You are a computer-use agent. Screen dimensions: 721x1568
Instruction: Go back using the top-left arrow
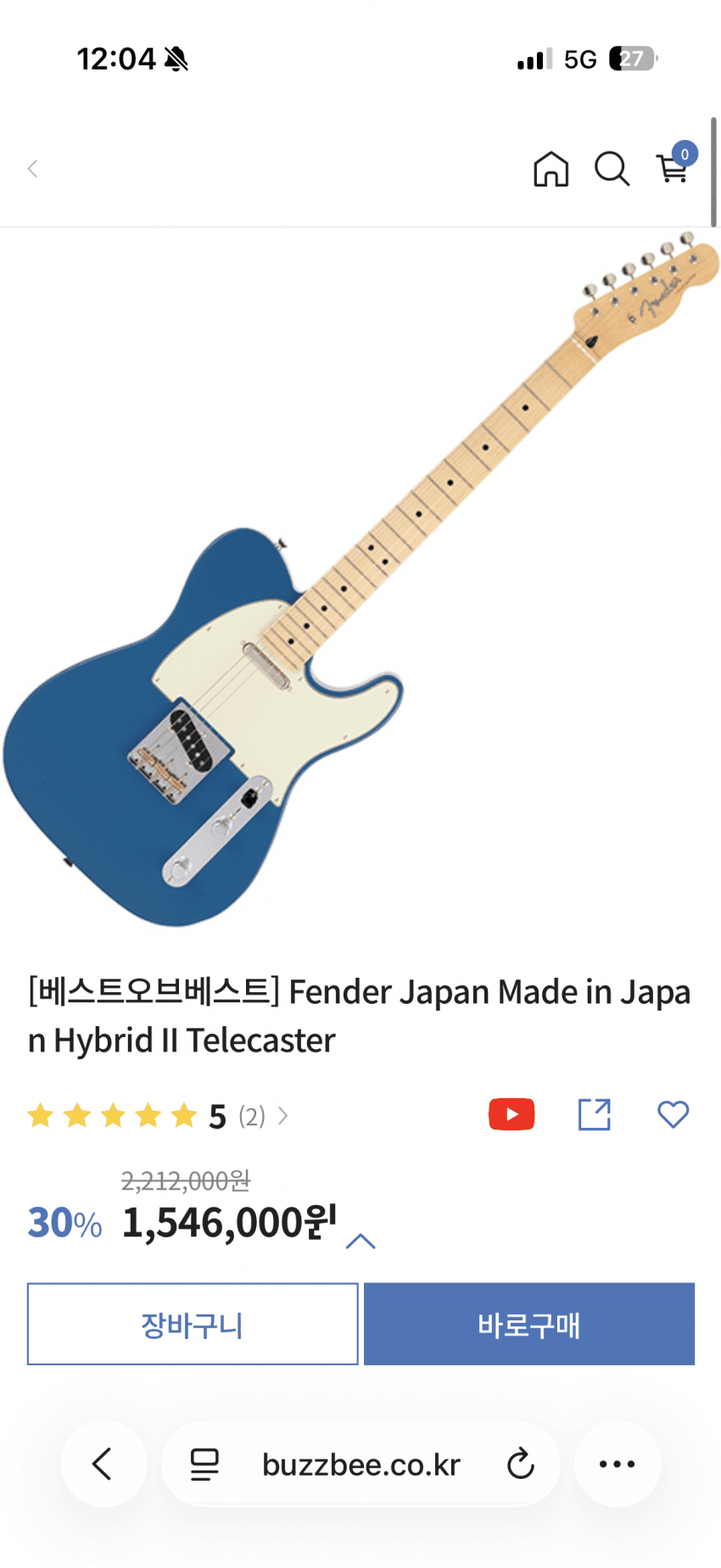(33, 169)
